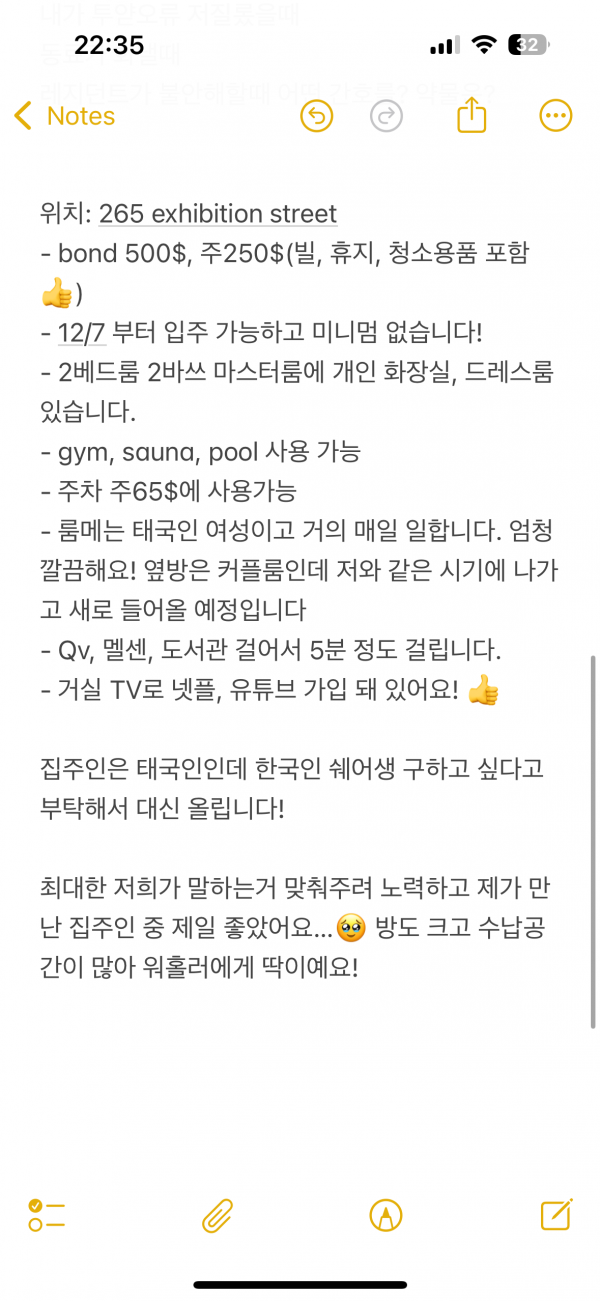This screenshot has width=600, height=1301.
Task: Share this note
Action: click(471, 117)
